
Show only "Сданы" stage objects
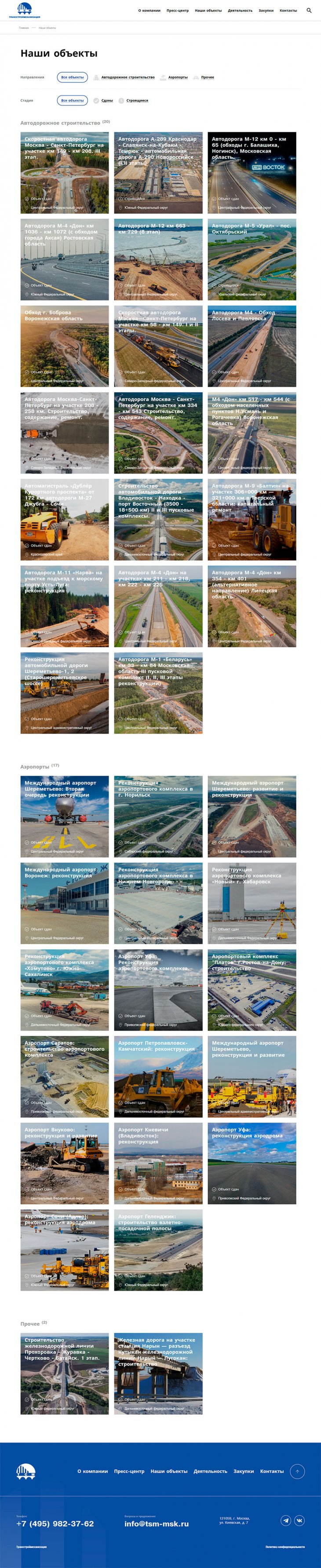107,100
